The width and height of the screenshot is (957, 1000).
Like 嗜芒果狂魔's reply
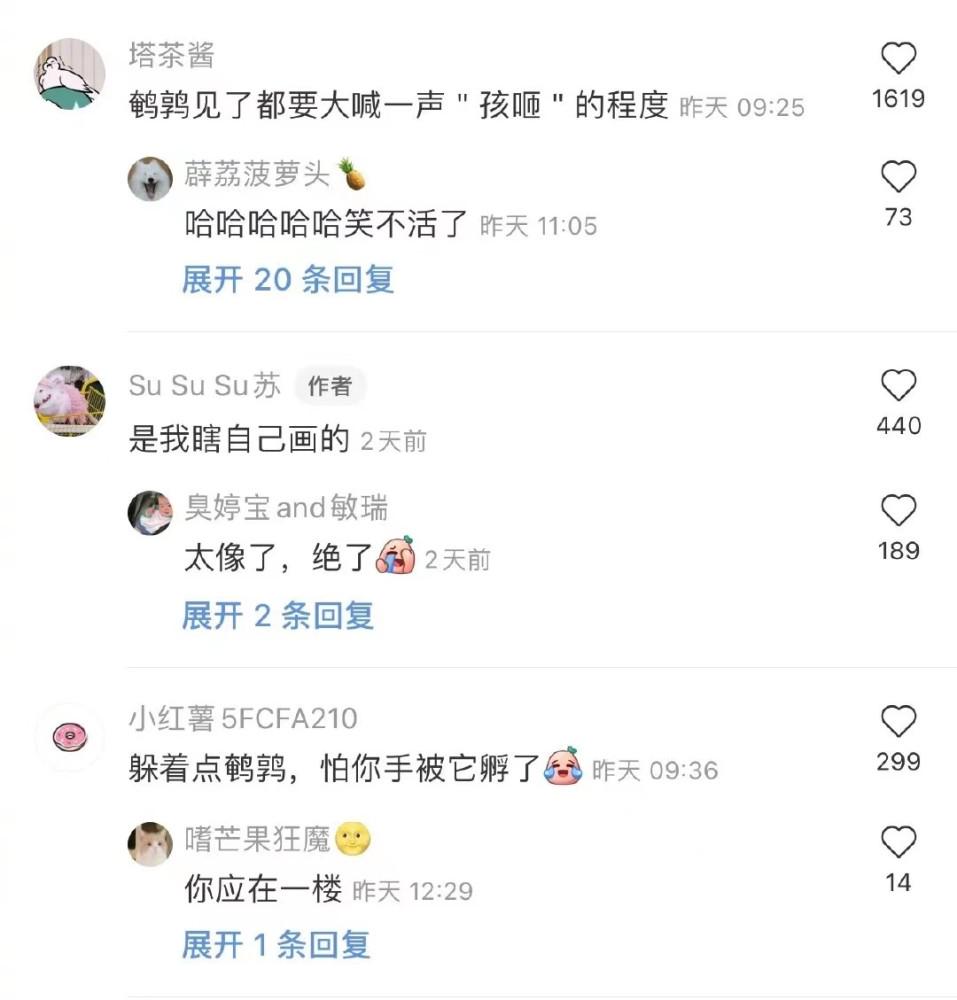897,843
